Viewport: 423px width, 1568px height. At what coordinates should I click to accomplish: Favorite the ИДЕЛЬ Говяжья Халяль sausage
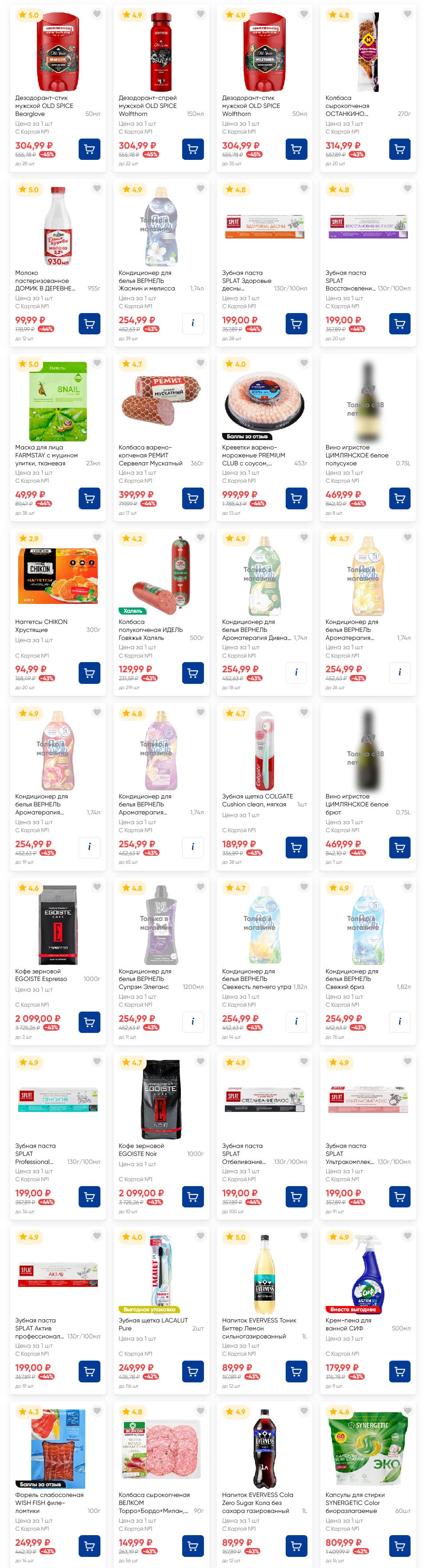[200, 537]
